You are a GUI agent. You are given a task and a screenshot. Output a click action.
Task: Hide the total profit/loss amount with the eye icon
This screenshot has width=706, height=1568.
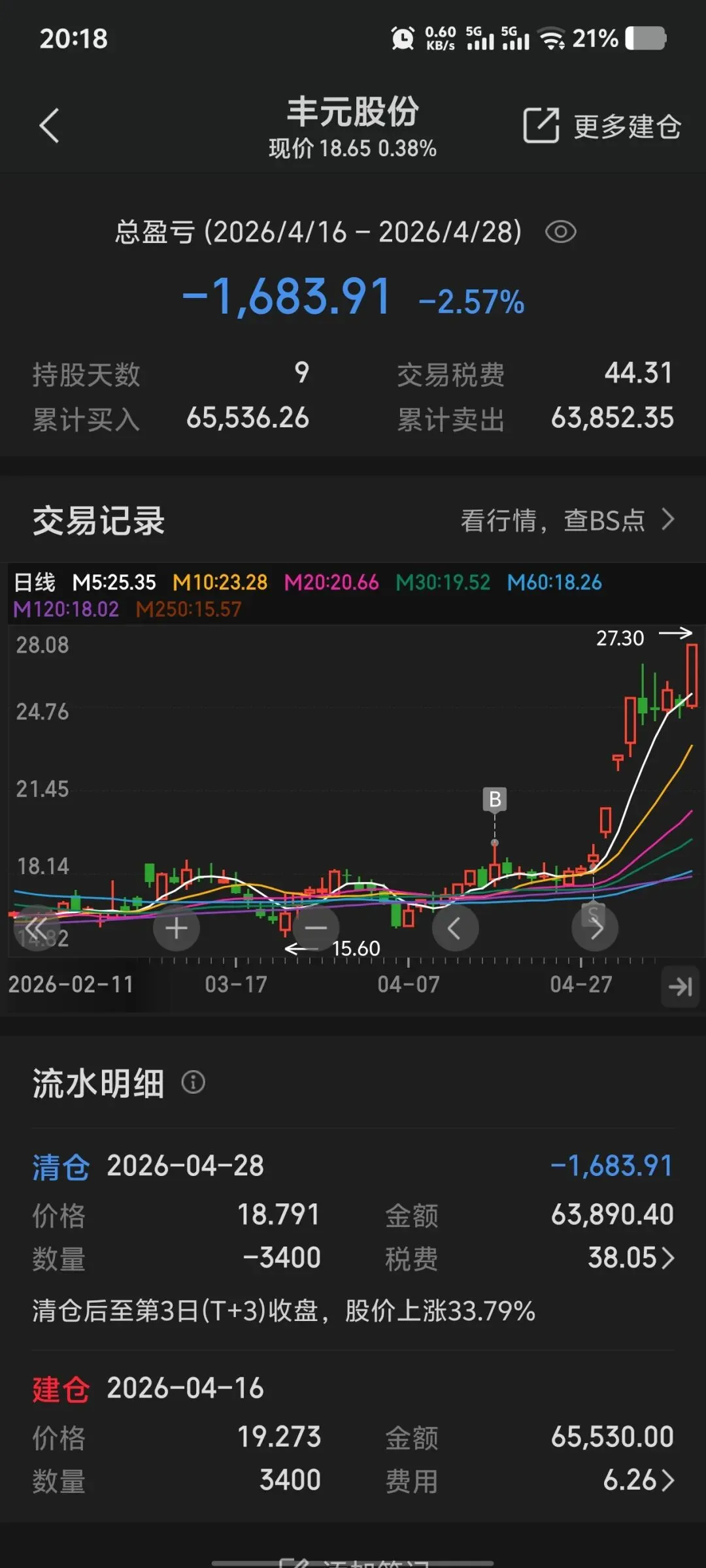pyautogui.click(x=560, y=232)
